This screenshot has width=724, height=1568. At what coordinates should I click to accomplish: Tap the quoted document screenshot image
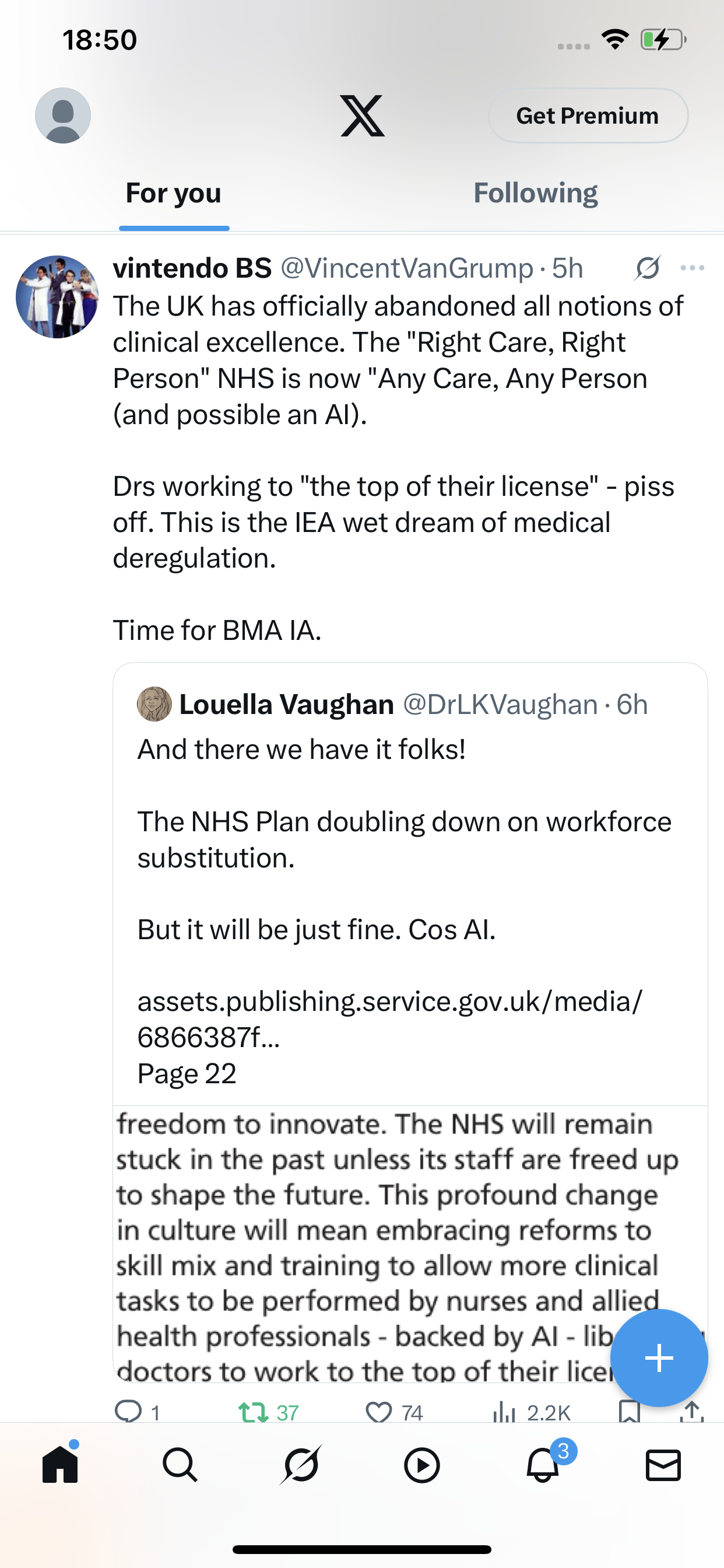(x=410, y=1244)
